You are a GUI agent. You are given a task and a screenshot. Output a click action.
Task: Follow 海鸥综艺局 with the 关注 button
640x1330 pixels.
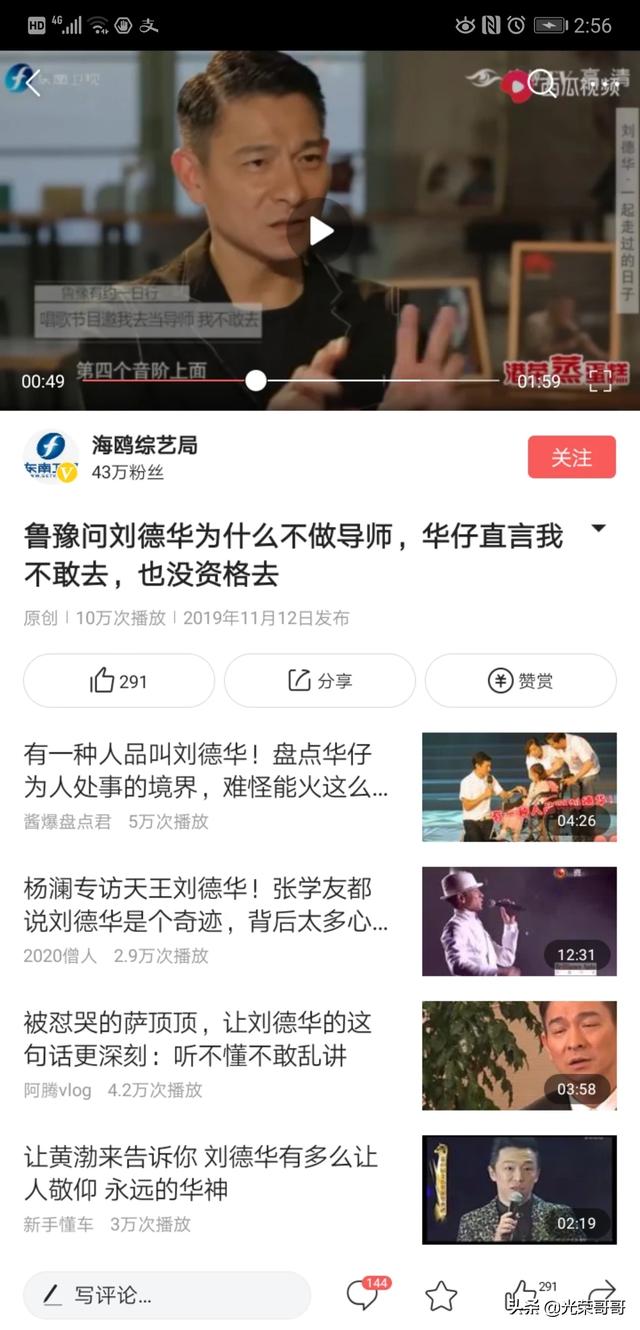[x=571, y=457]
